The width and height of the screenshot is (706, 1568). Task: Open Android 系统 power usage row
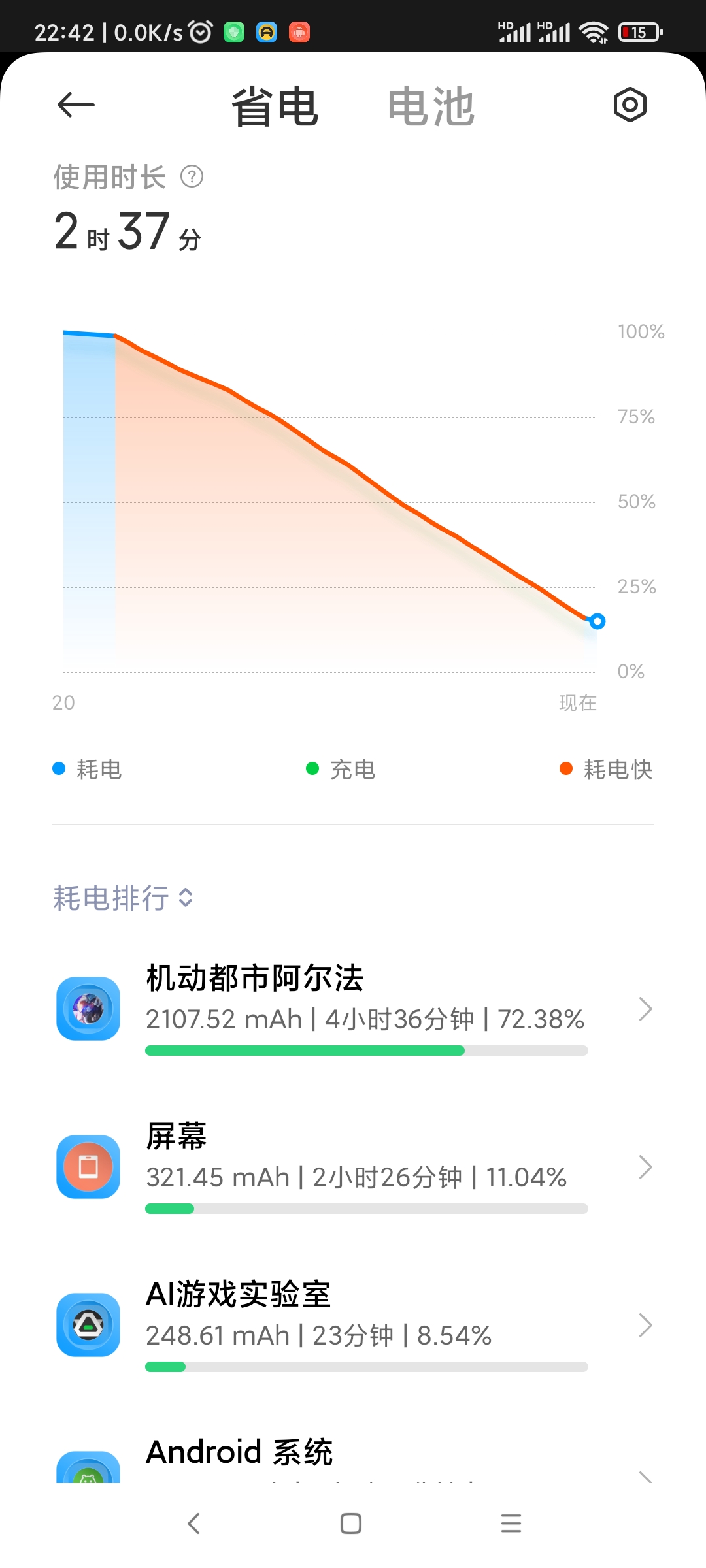(353, 1457)
